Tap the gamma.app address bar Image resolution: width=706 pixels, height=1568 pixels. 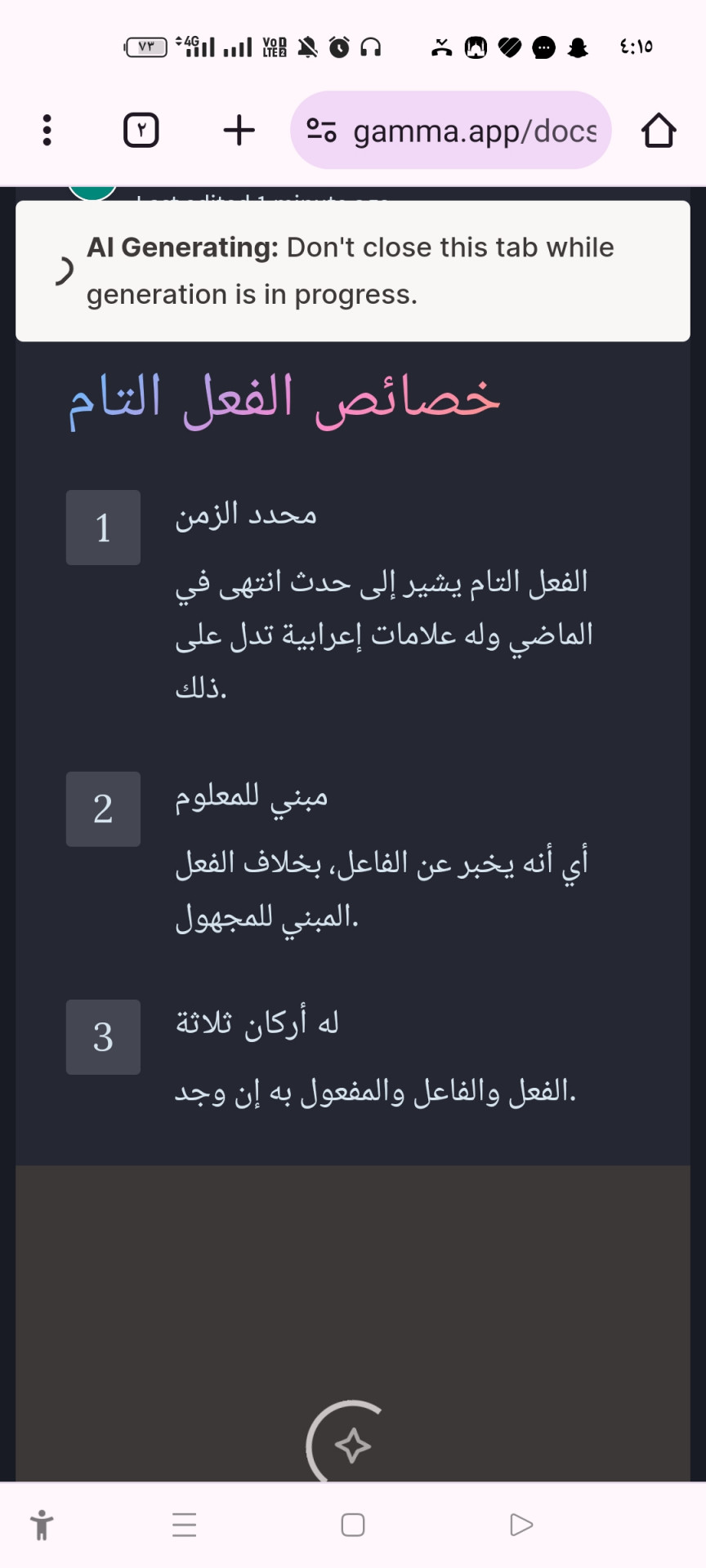tap(451, 131)
